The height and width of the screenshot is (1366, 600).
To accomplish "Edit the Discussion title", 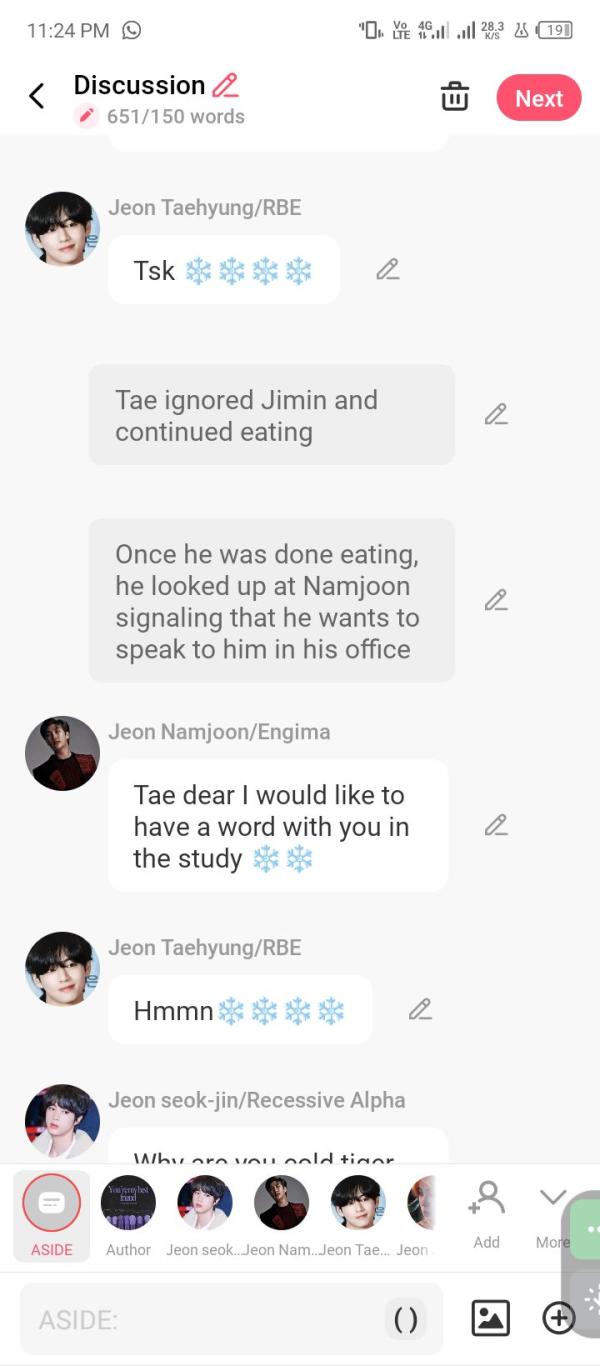I will [x=226, y=85].
